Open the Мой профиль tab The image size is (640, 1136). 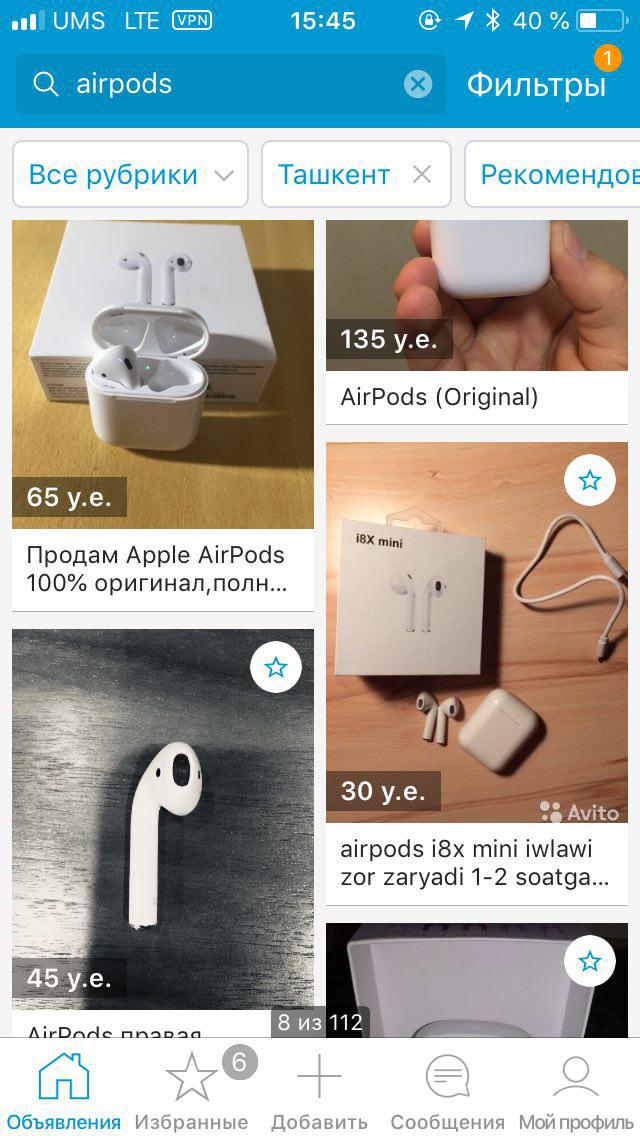(x=575, y=1090)
